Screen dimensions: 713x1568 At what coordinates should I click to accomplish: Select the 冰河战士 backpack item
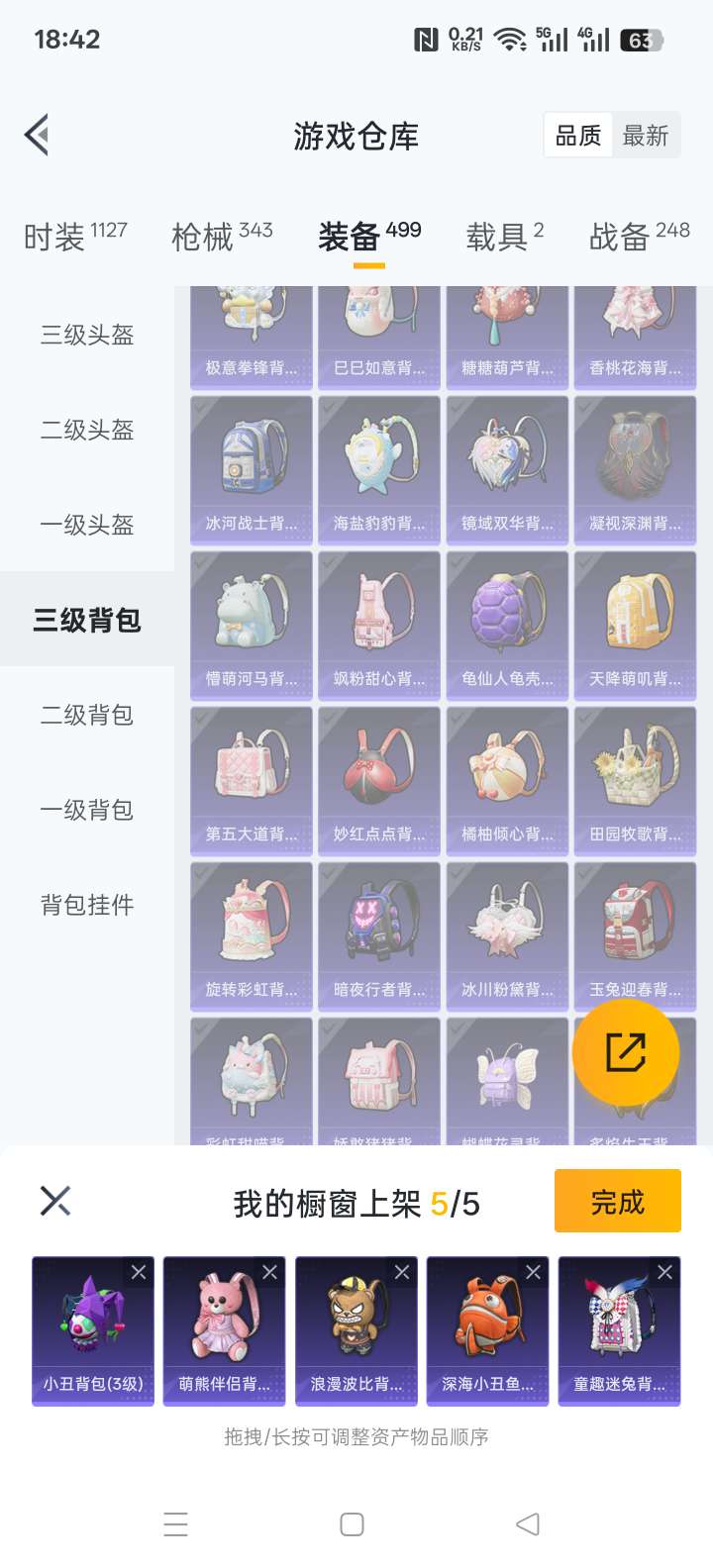pos(252,469)
